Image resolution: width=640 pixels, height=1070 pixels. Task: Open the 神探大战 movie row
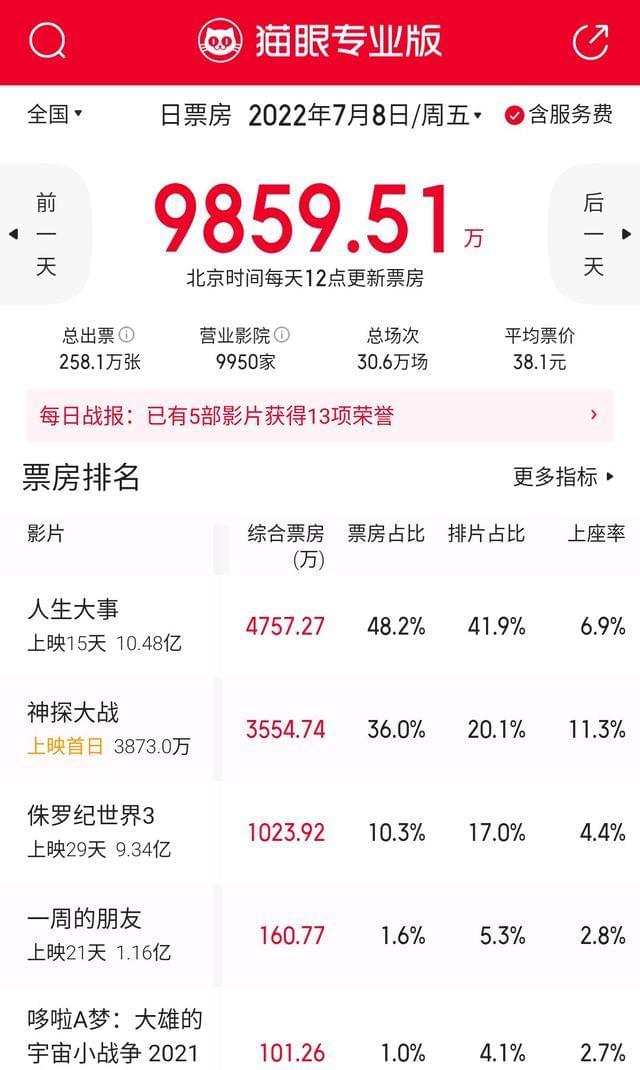click(x=320, y=729)
